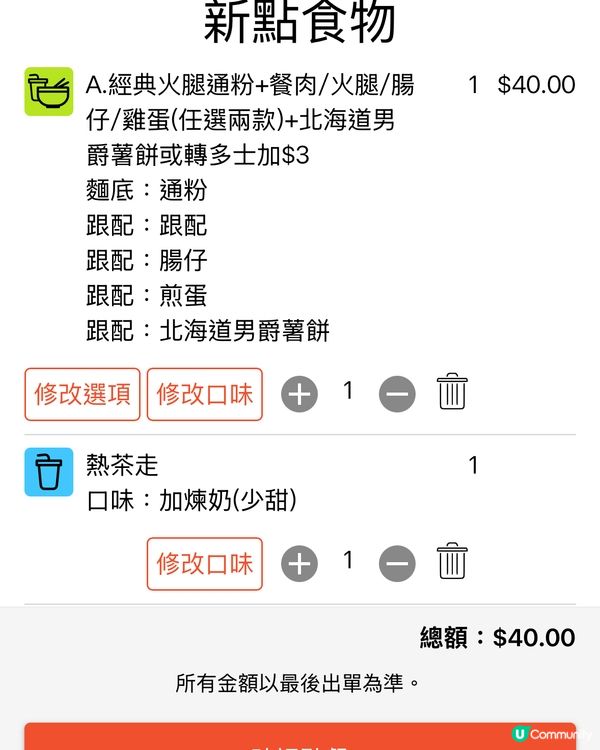
Task: Tap 修改口味 for the 火腿通粉 item
Action: [x=205, y=394]
